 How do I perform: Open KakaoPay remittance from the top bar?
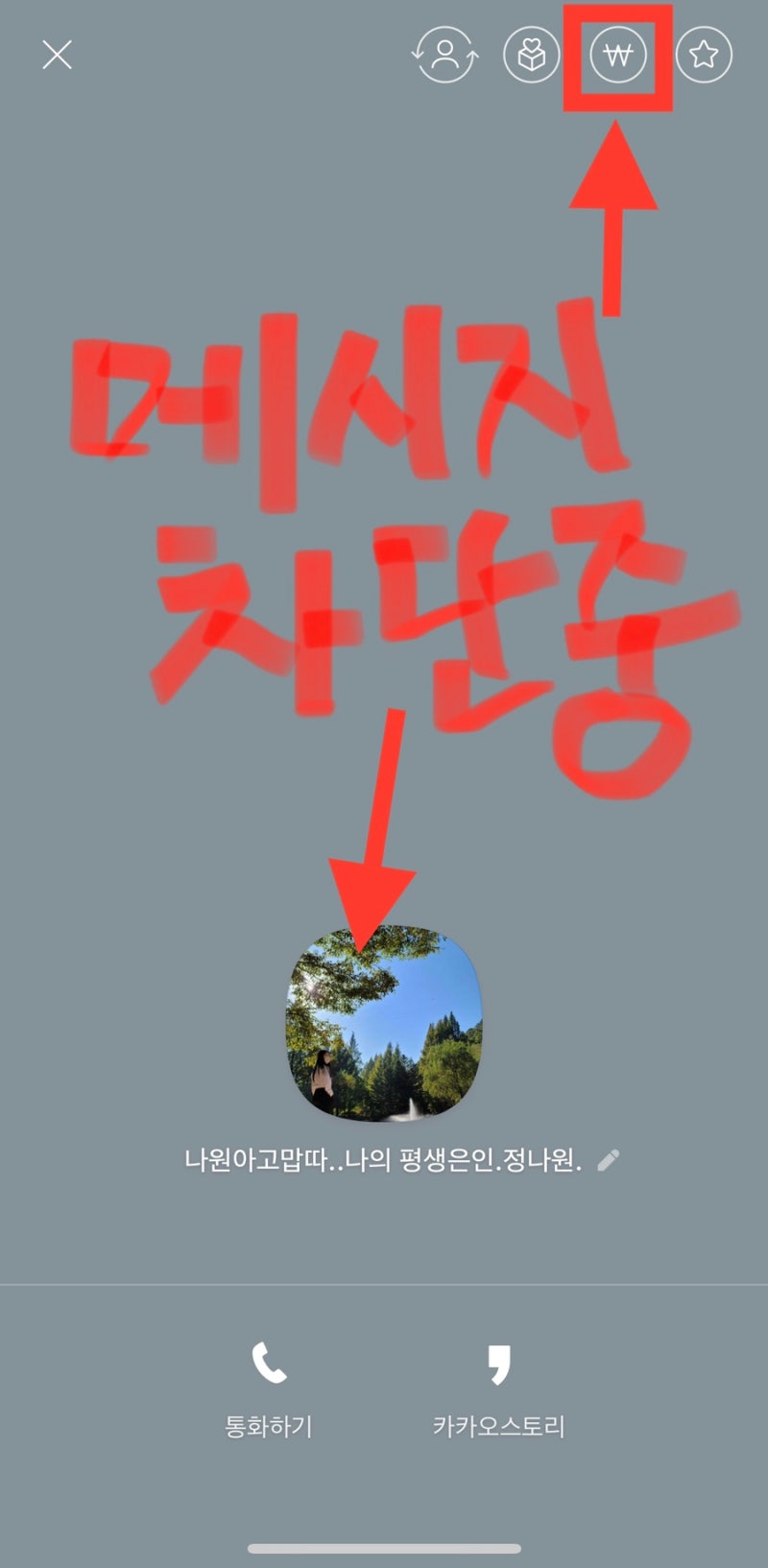(617, 56)
